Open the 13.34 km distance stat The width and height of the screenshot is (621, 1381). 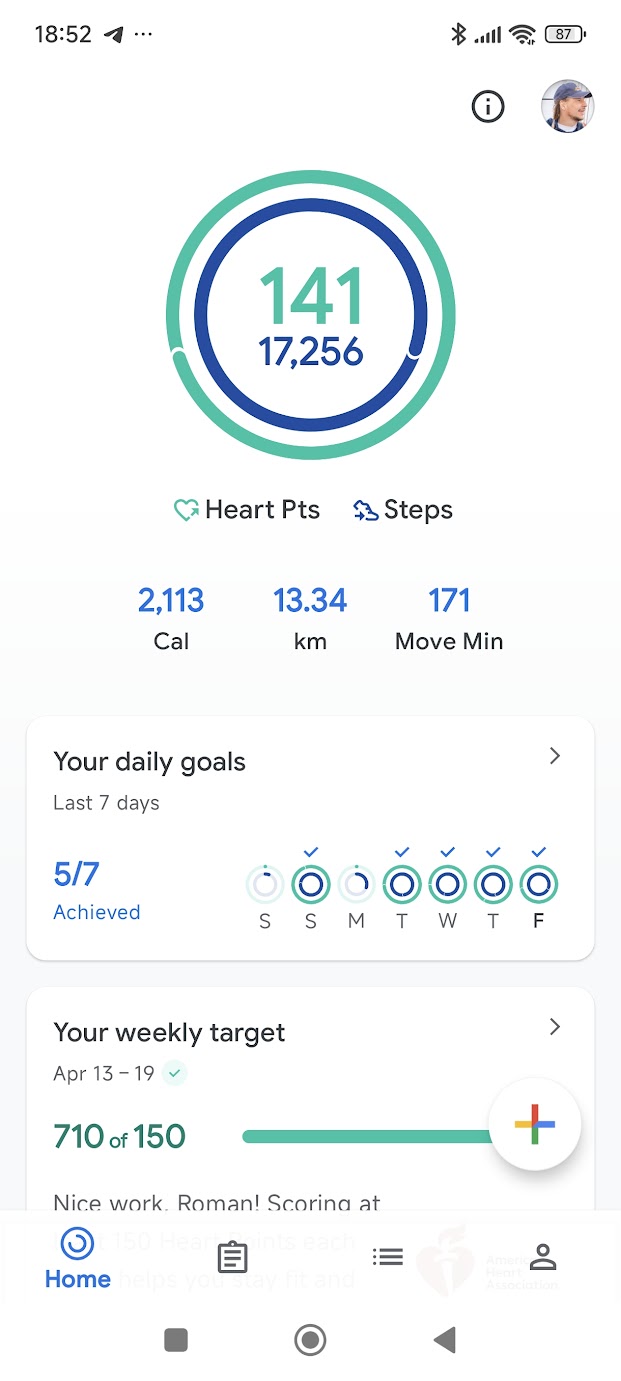point(310,618)
